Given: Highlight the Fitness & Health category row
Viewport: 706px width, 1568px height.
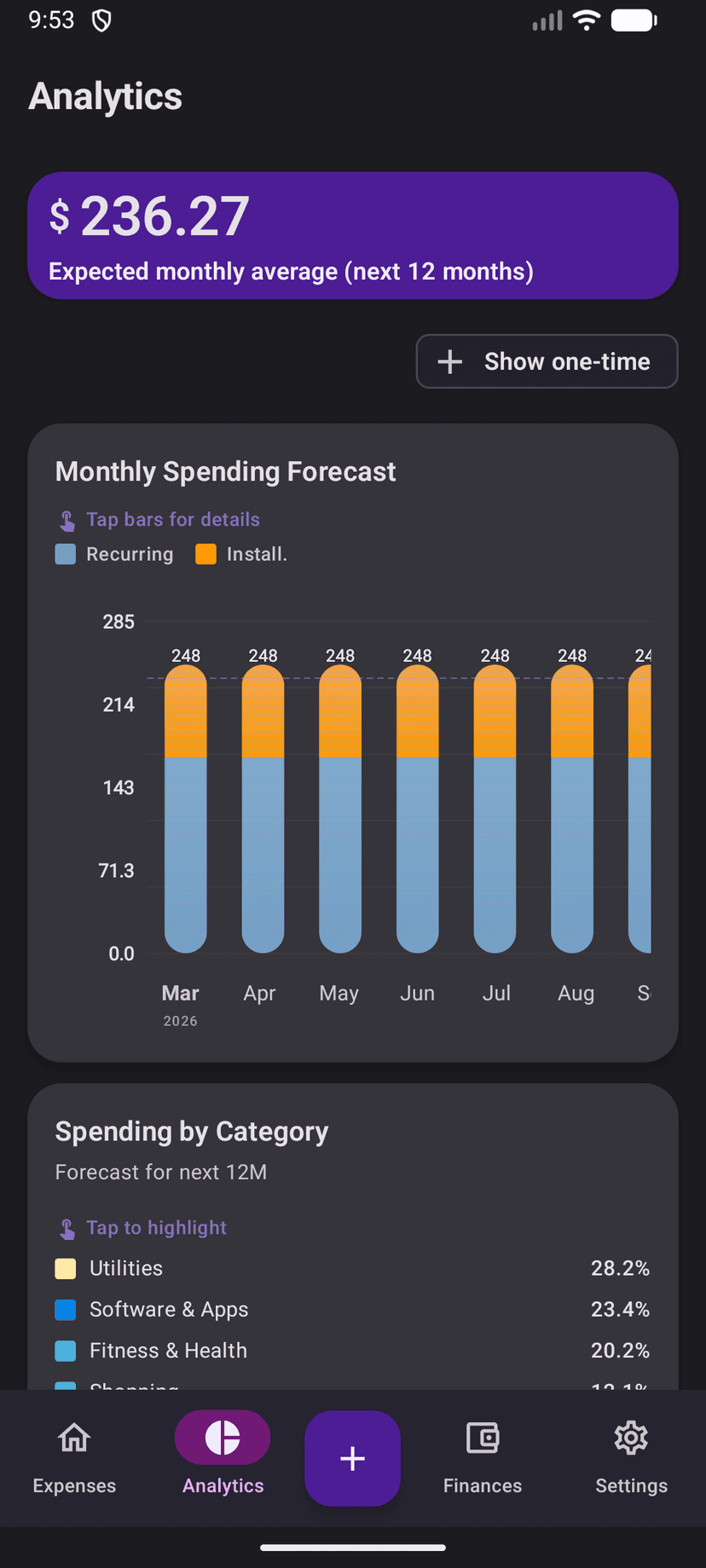Looking at the screenshot, I should [x=353, y=1351].
